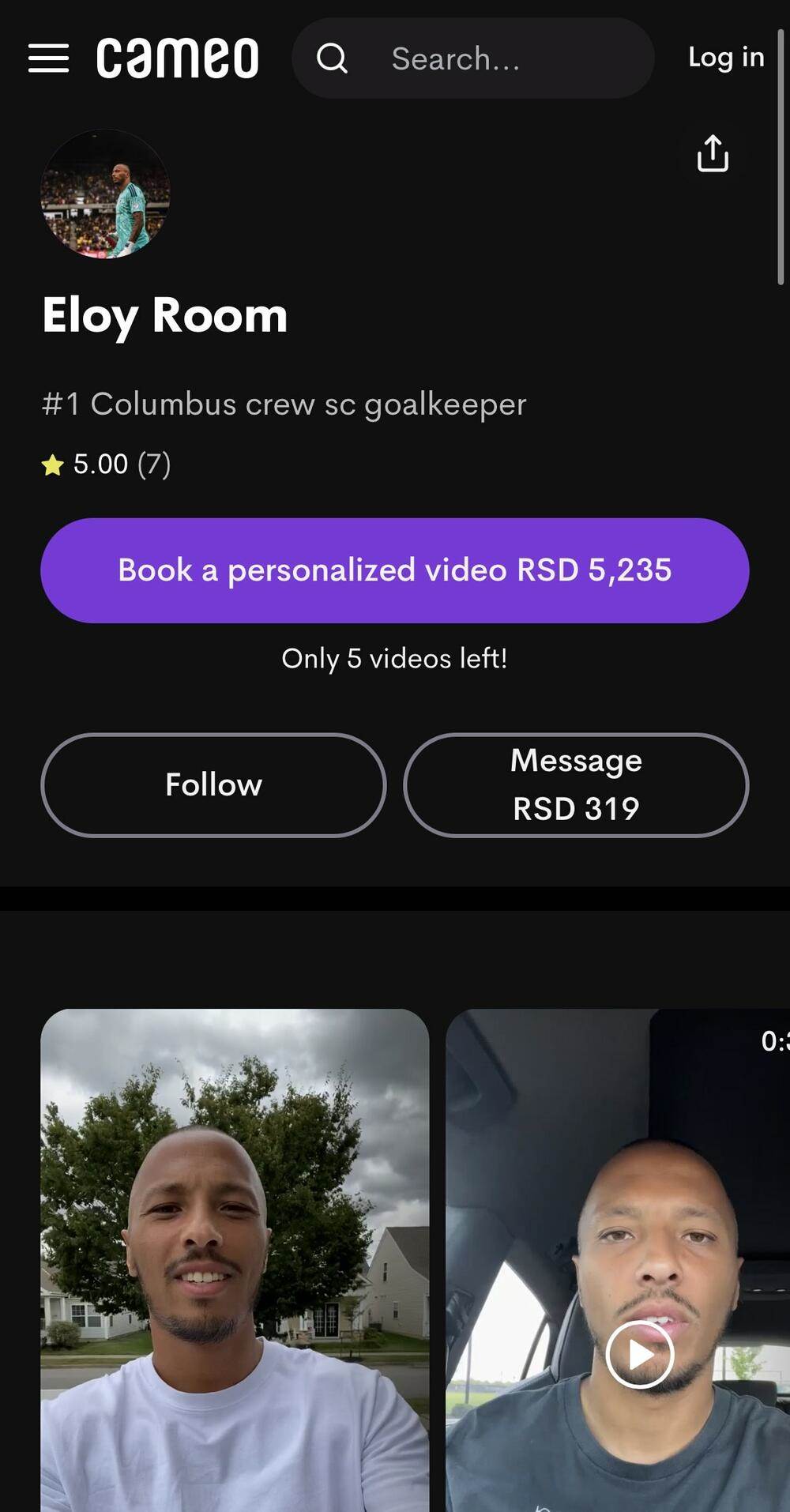Message Eloy Room for RSD 319
Image resolution: width=790 pixels, height=1512 pixels.
pos(576,784)
